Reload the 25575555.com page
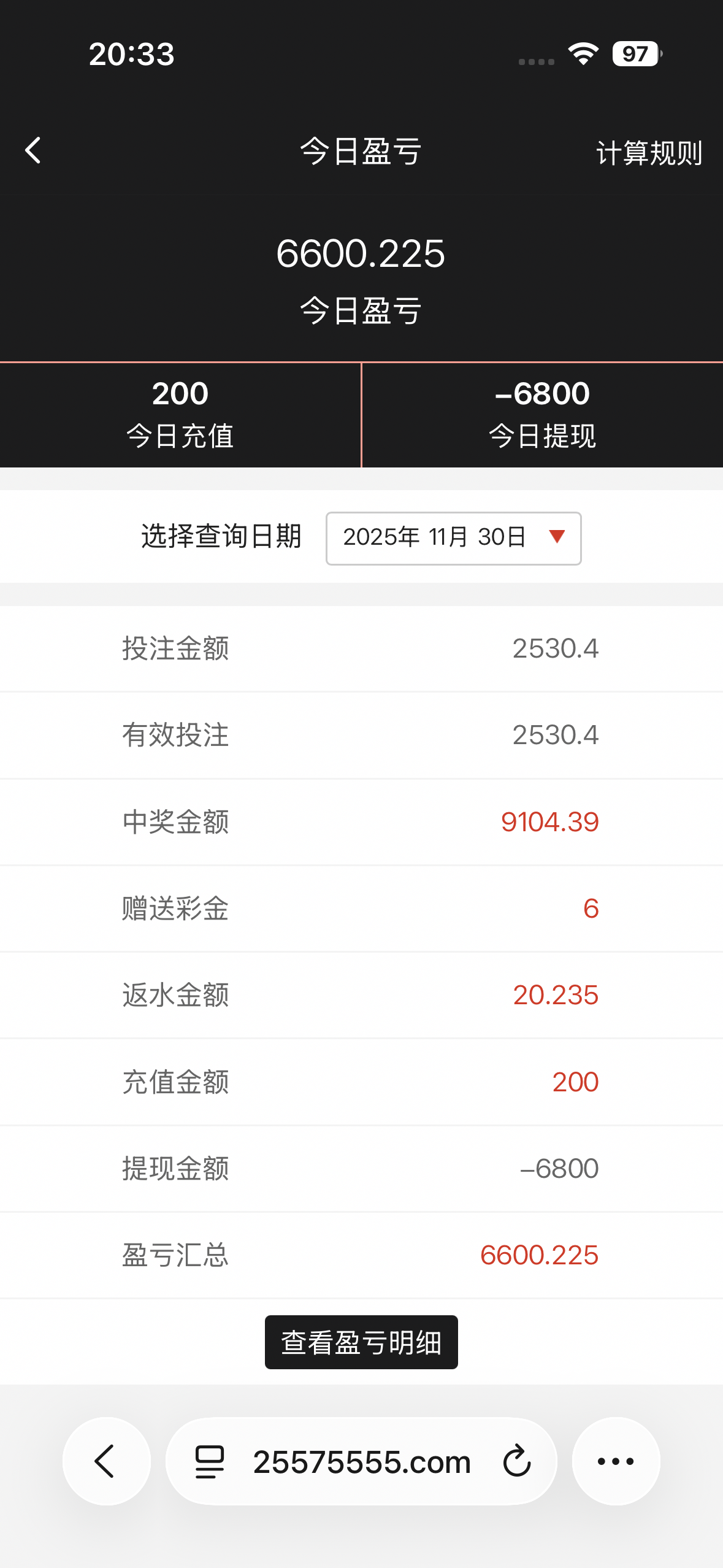Viewport: 723px width, 1568px height. click(x=516, y=1461)
